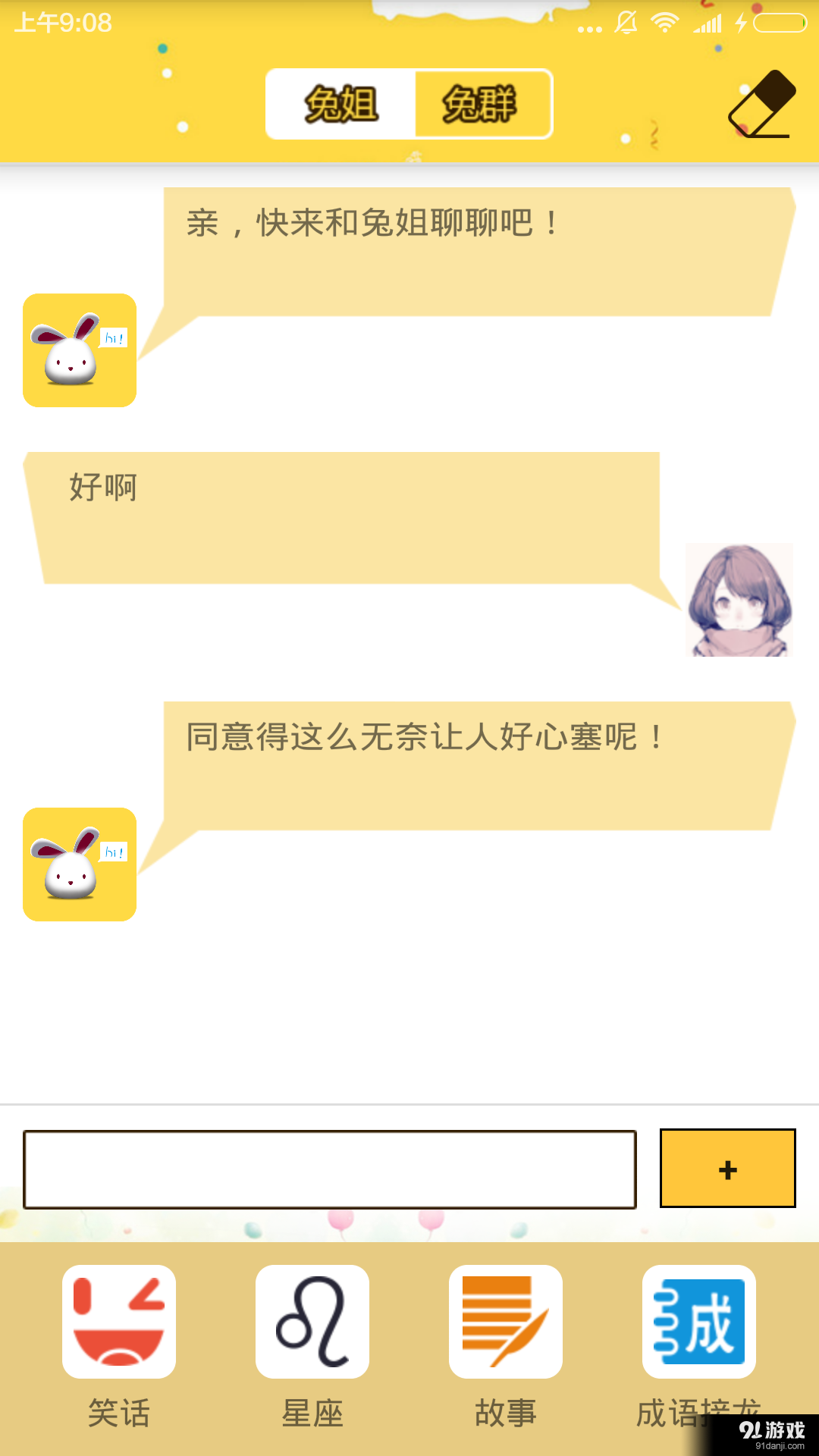The width and height of the screenshot is (819, 1456).
Task: Click inside the message input field
Action: tap(328, 1168)
